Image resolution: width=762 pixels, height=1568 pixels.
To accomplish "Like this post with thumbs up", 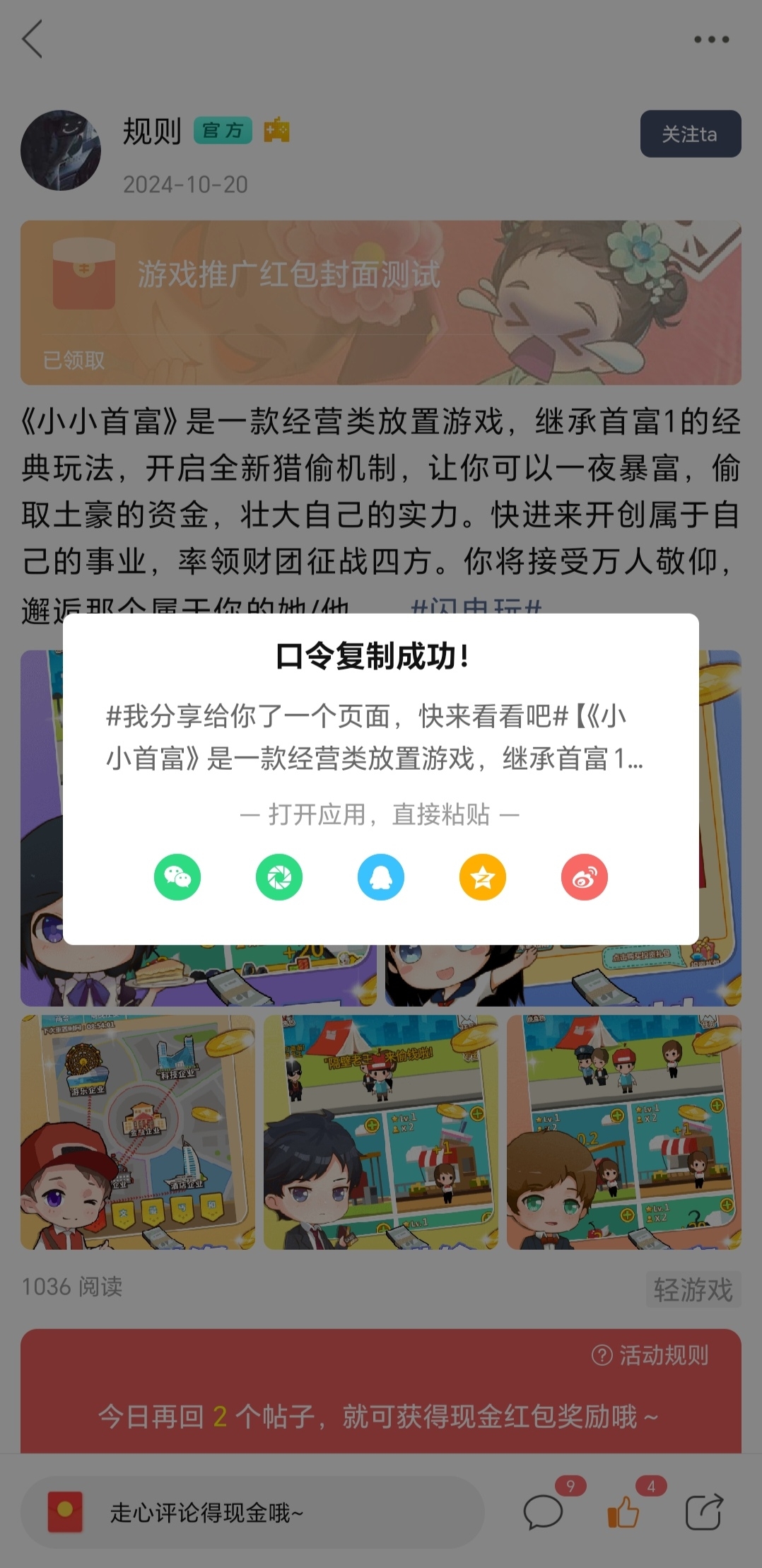I will point(623,1512).
